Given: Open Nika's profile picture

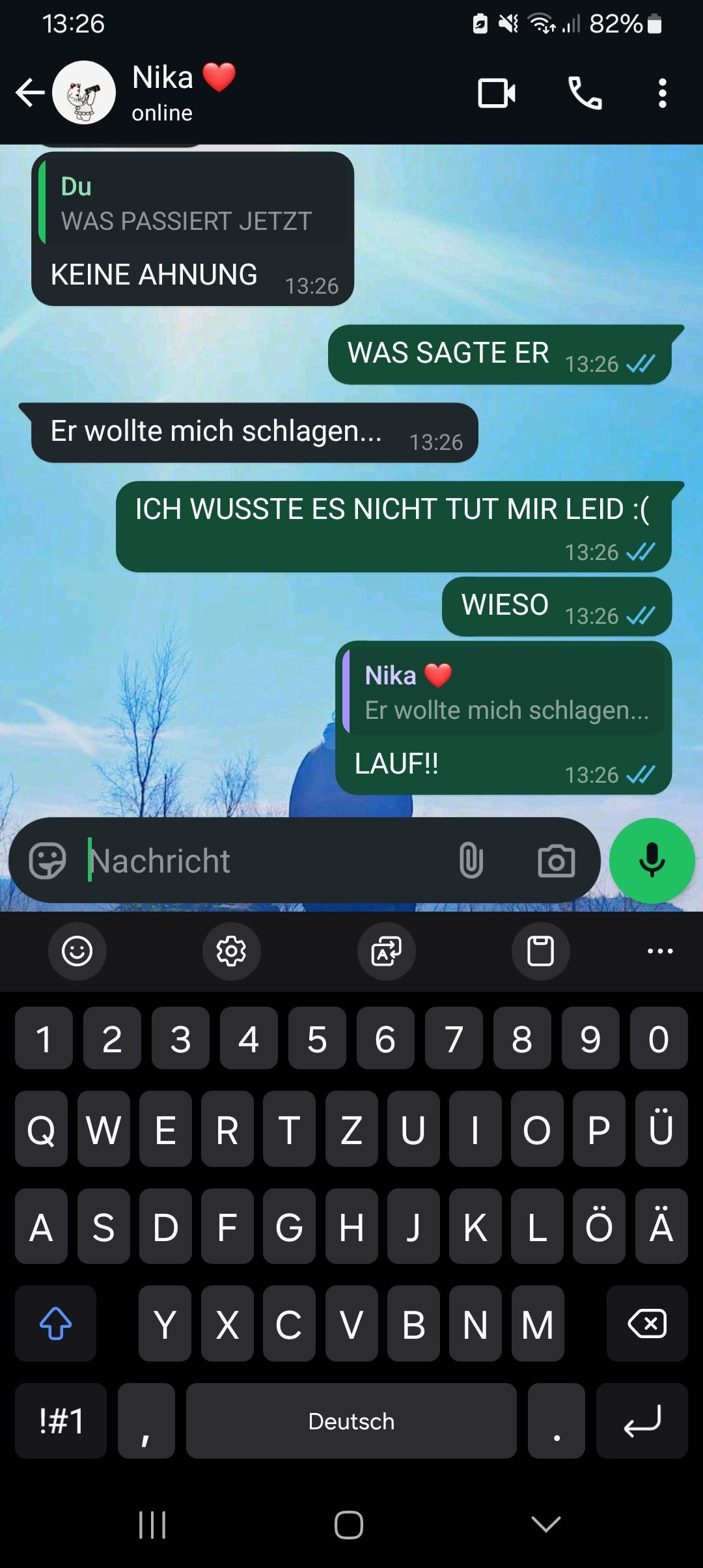Looking at the screenshot, I should click(x=84, y=92).
